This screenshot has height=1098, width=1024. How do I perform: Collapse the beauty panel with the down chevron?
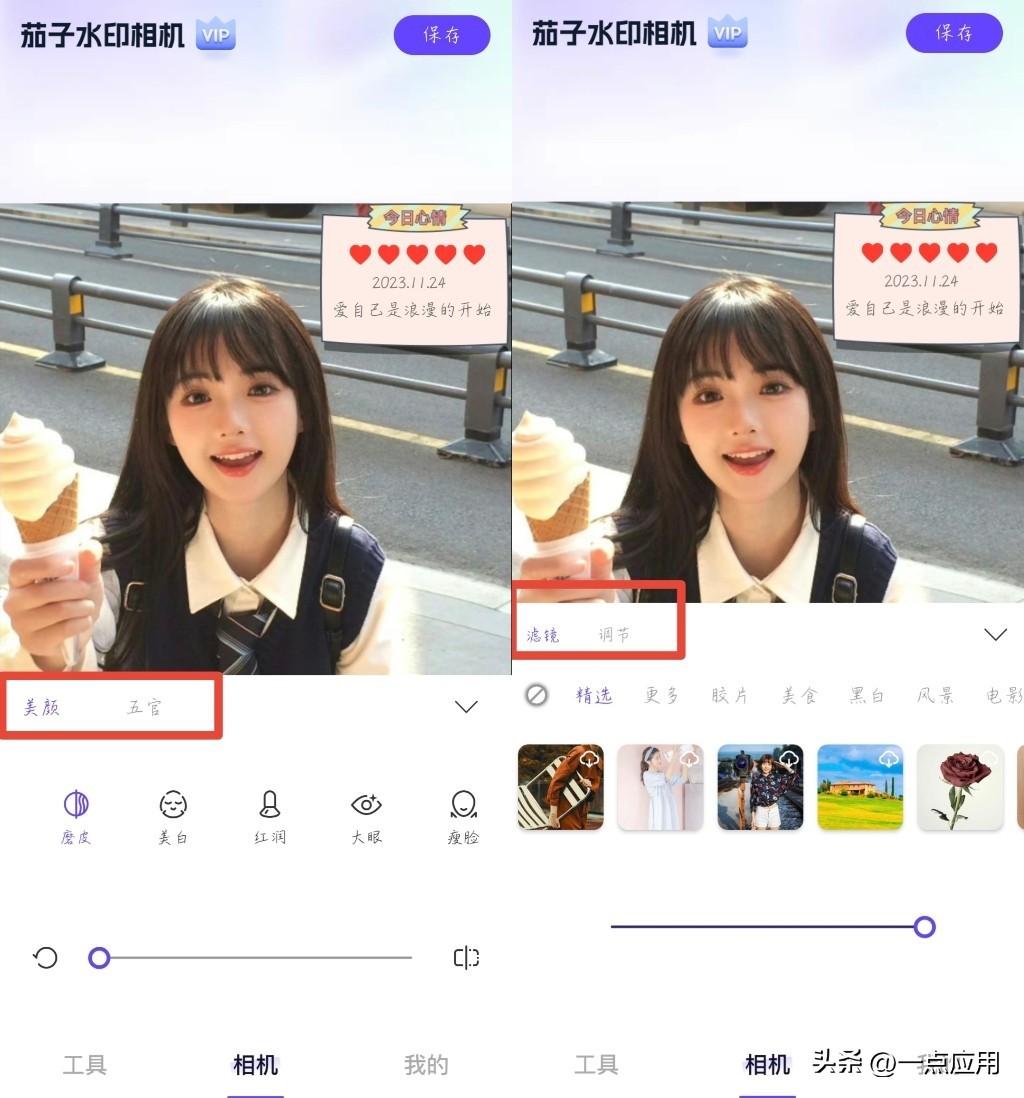466,705
